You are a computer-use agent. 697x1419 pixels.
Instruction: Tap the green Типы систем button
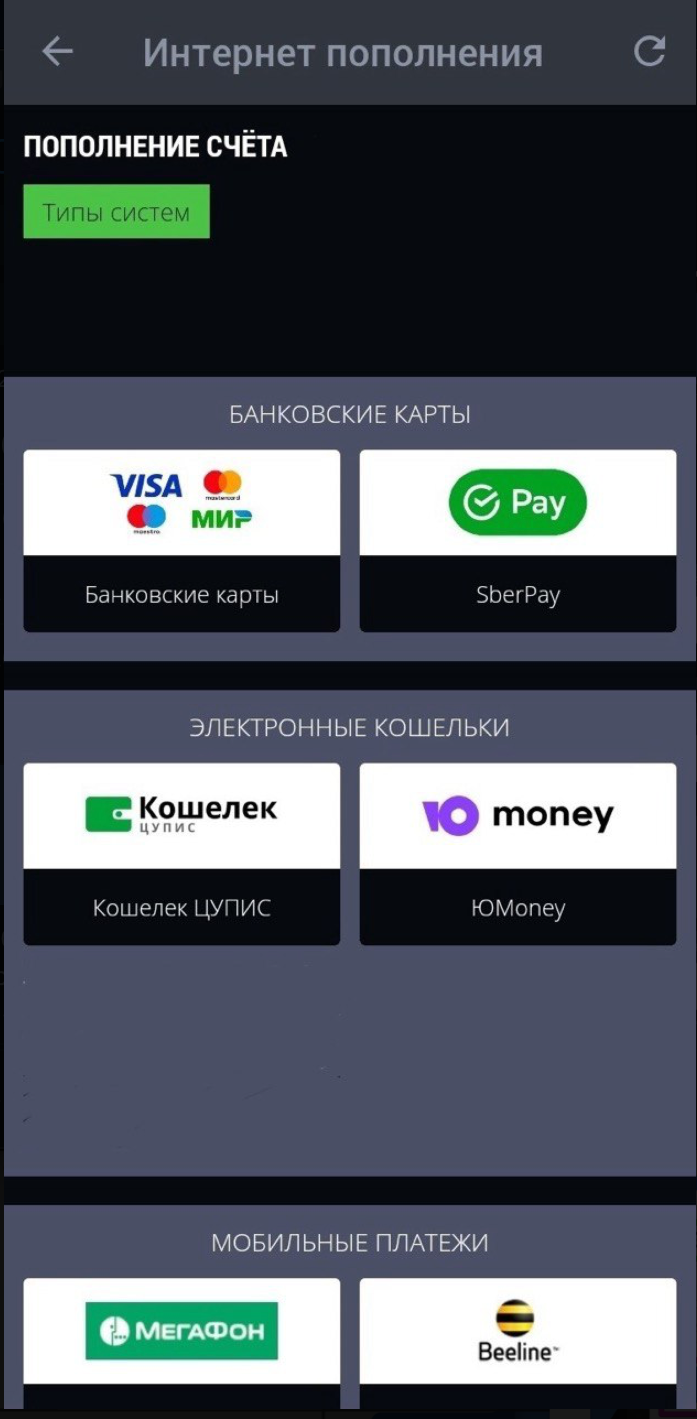coord(116,211)
